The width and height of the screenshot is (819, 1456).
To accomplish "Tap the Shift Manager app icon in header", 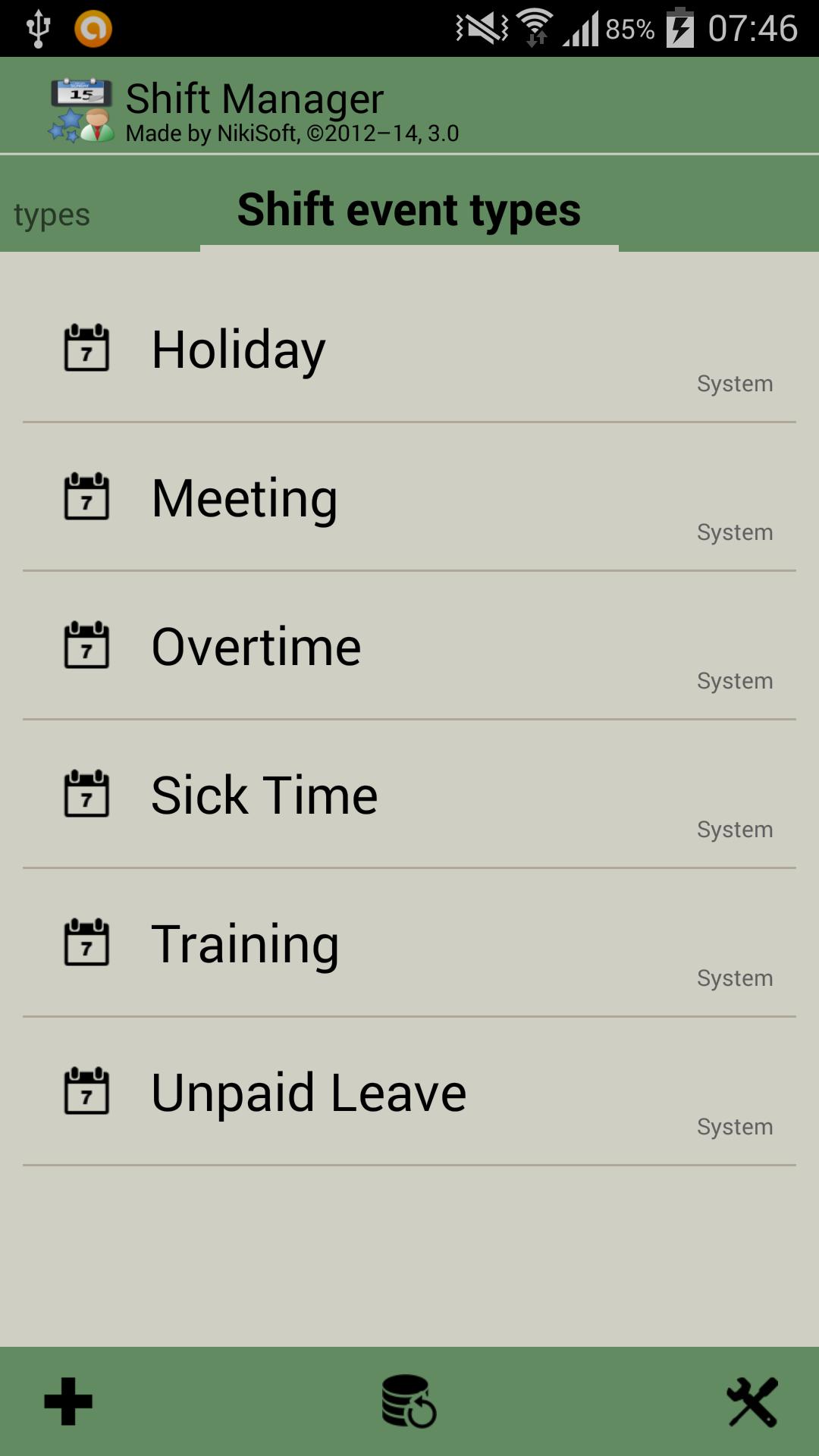I will pos(78,109).
